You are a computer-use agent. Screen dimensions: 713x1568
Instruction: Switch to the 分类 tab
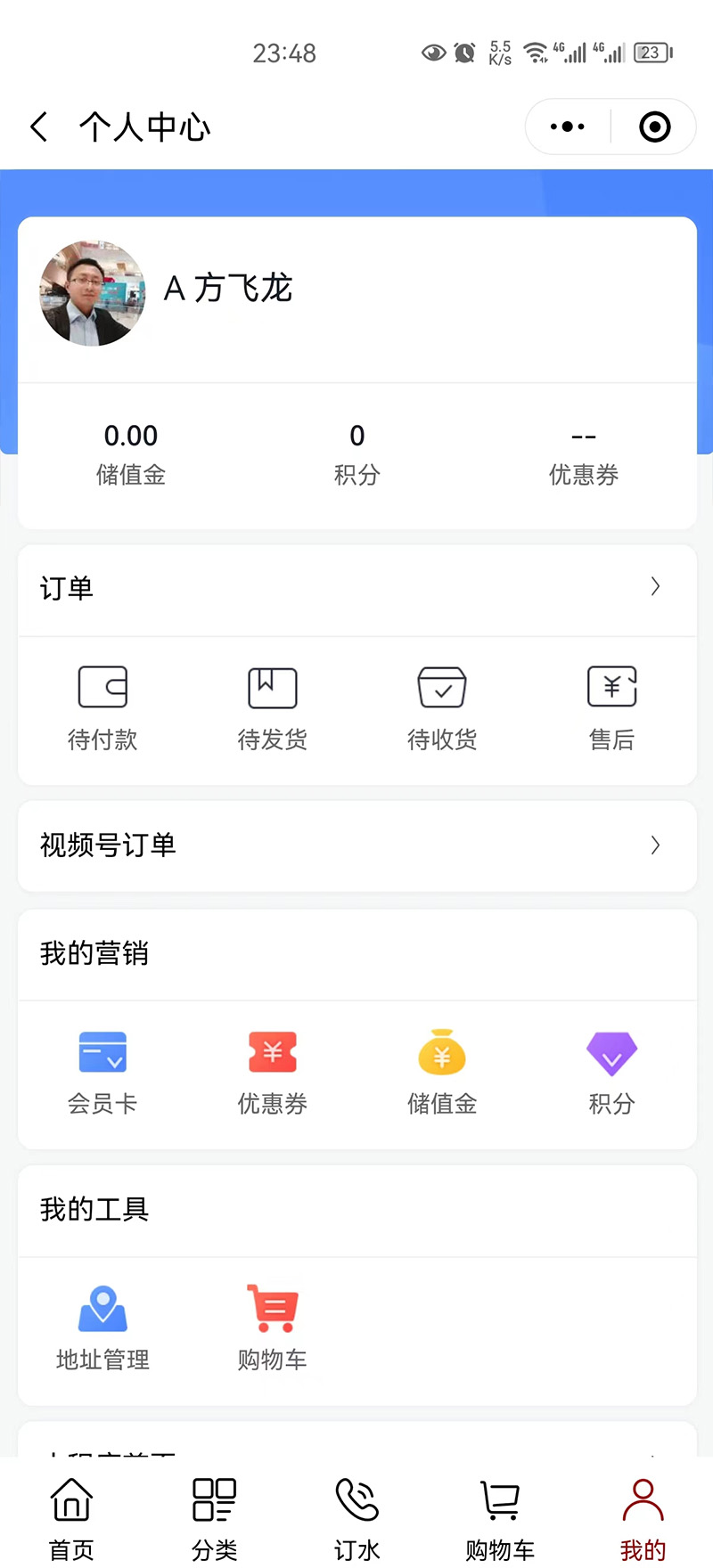pyautogui.click(x=214, y=1518)
